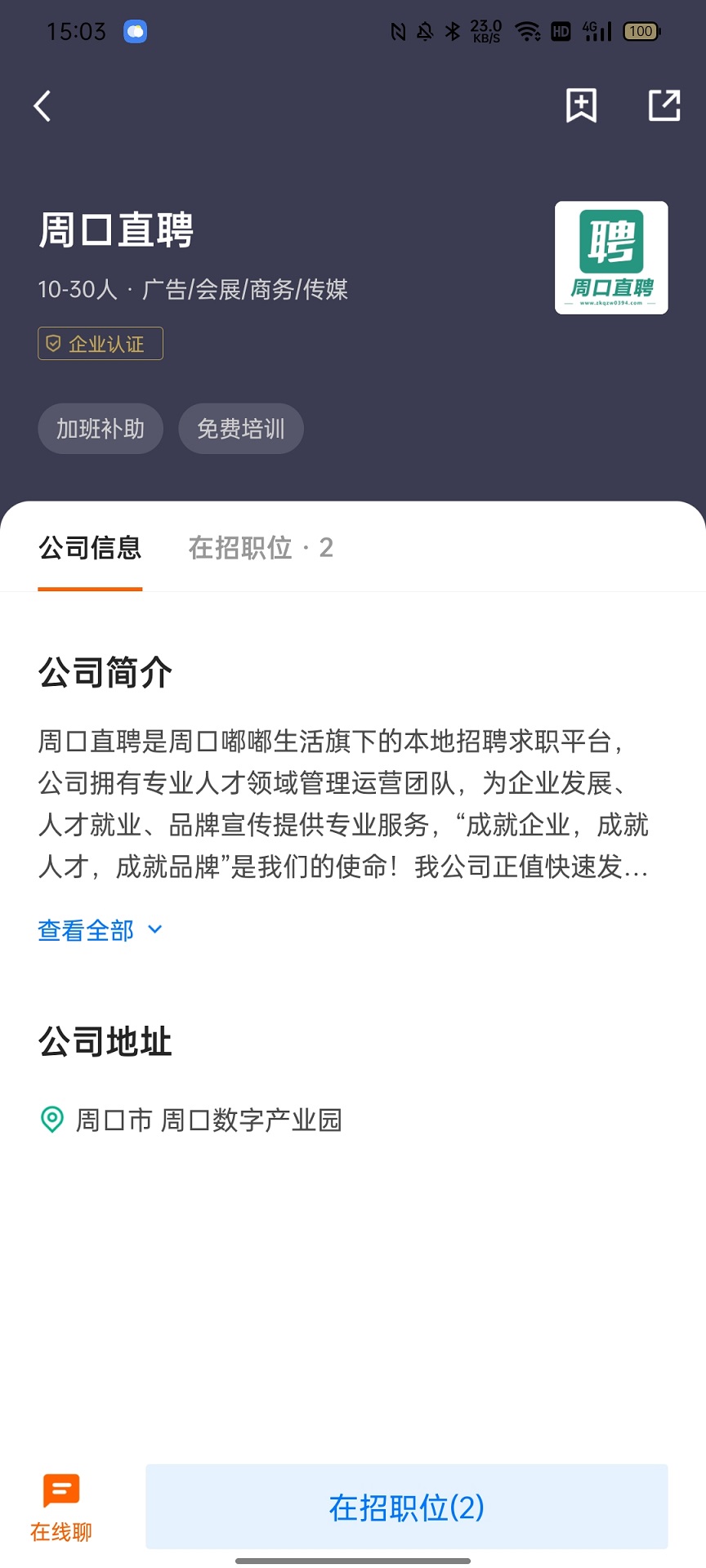
Task: Bookmark this company with the collect icon
Action: [x=581, y=105]
